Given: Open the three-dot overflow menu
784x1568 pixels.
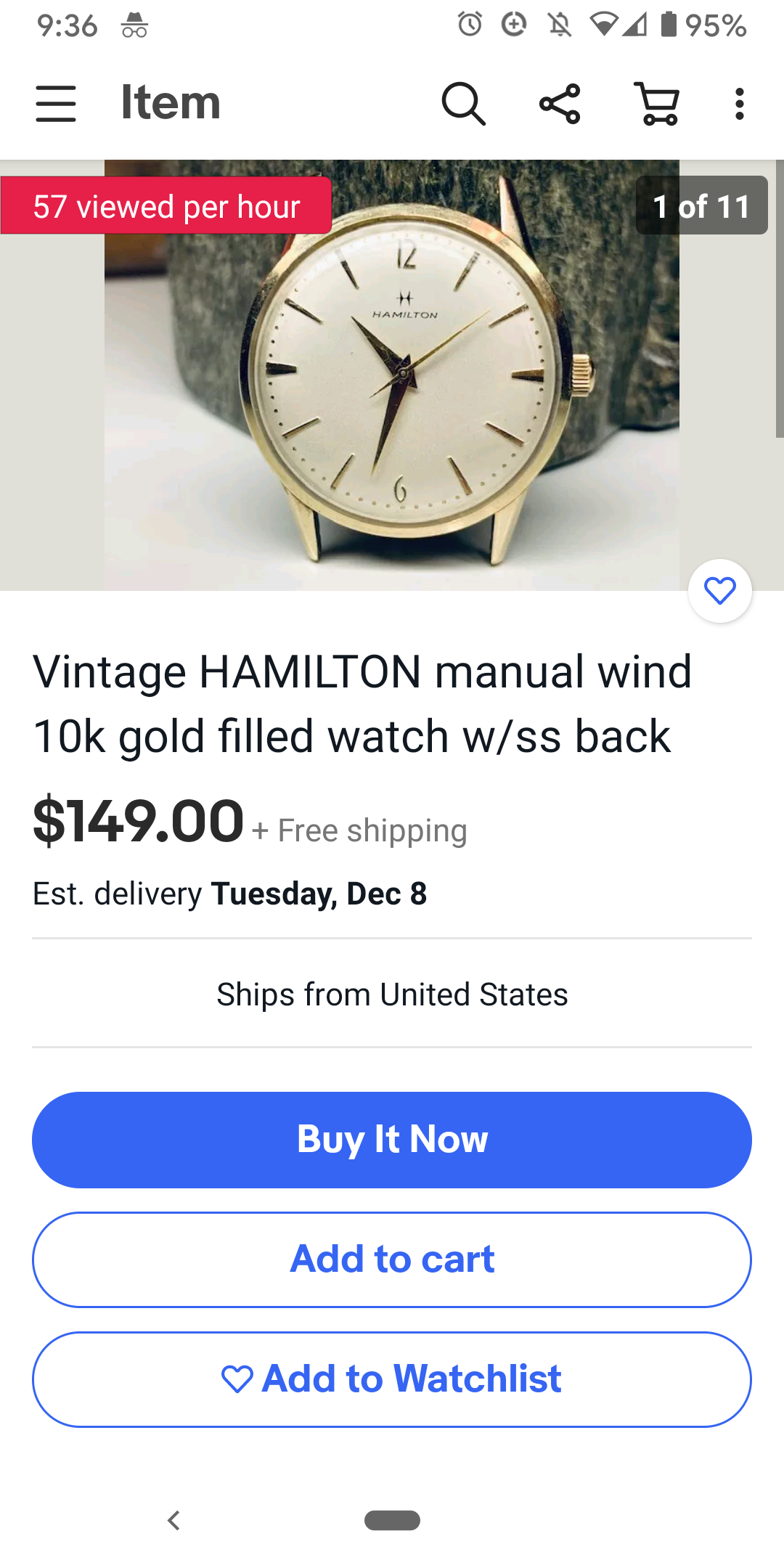Looking at the screenshot, I should pyautogui.click(x=739, y=104).
